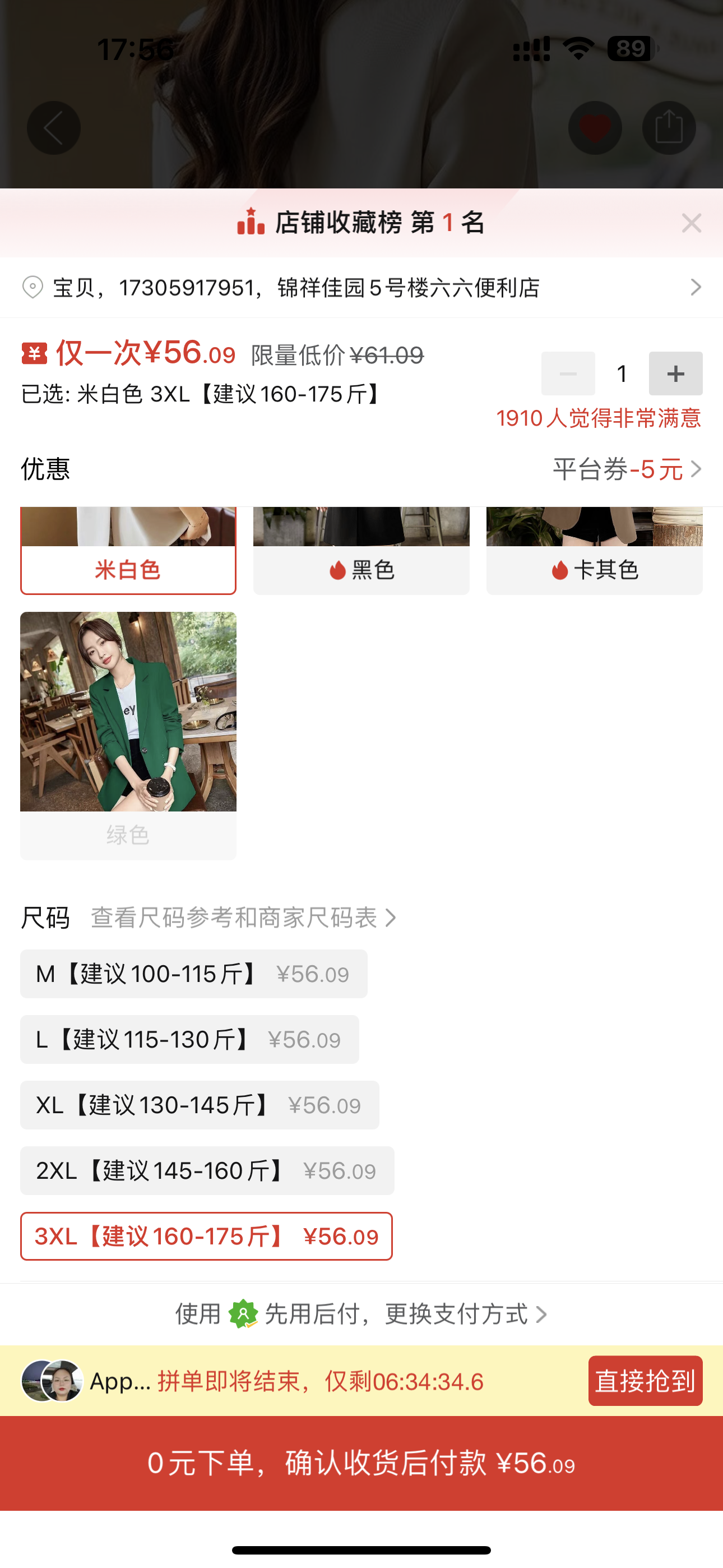View 尺码参考和商家尺码表 size chart
The height and width of the screenshot is (1568, 723).
coord(242,918)
